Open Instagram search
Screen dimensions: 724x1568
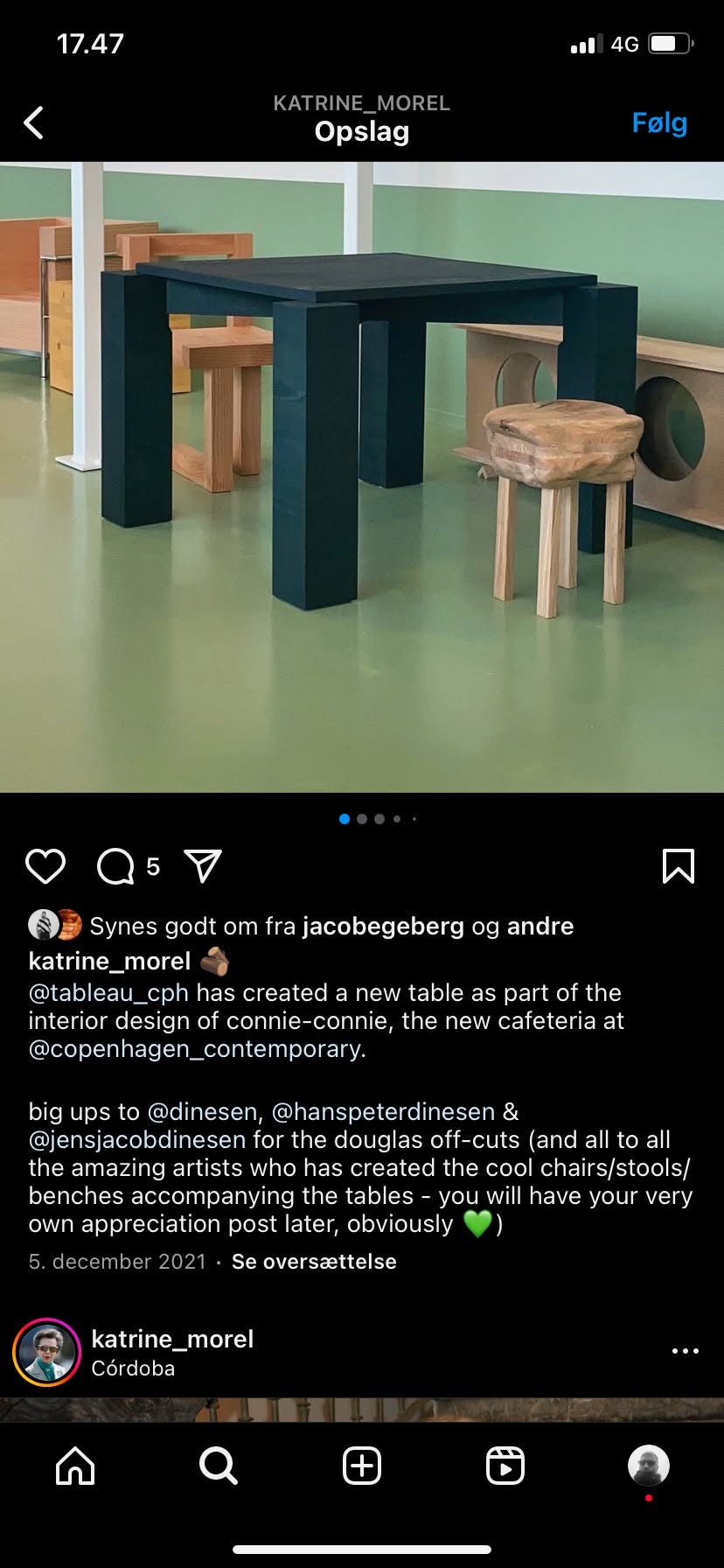tap(218, 1466)
